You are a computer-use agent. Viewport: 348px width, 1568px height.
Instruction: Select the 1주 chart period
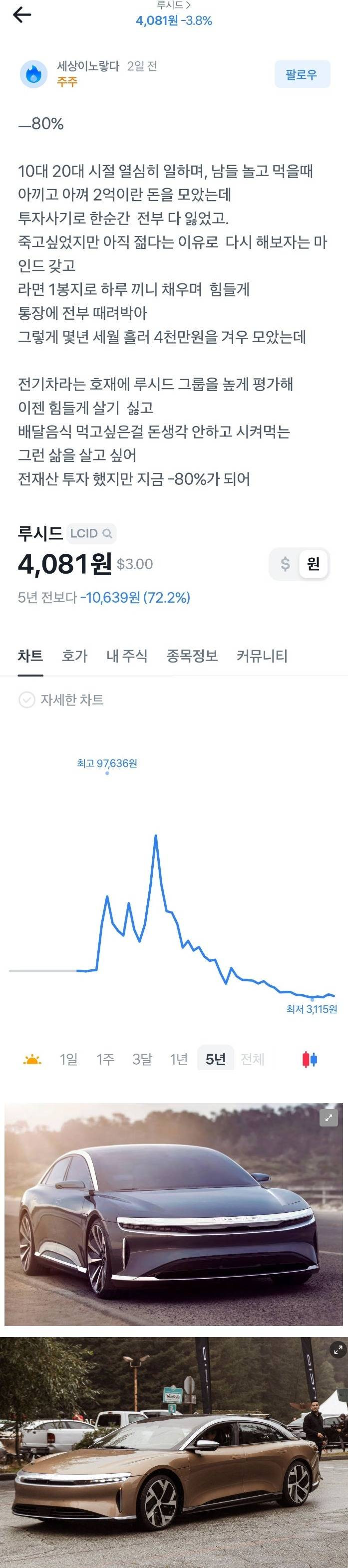coord(105,1059)
